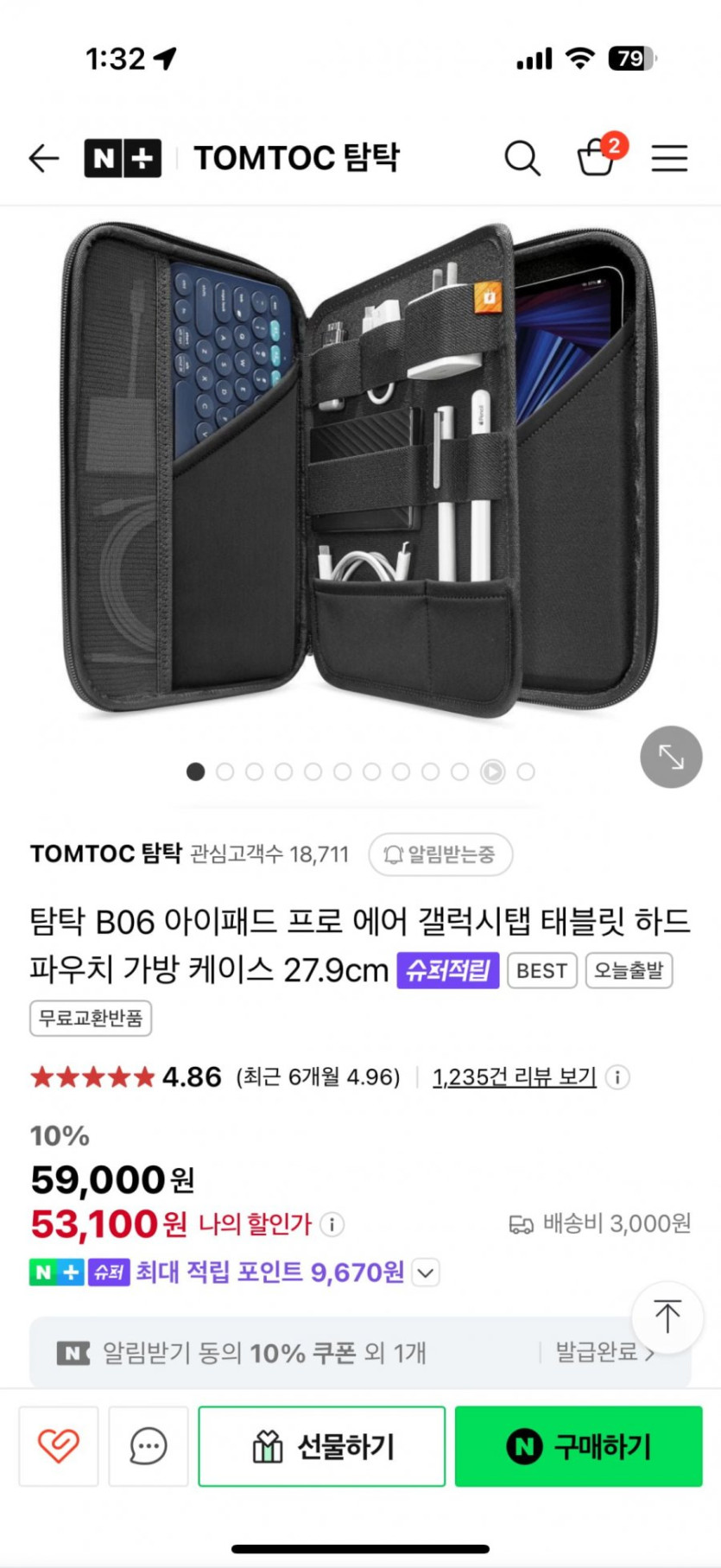
Task: Expand the 최대 적립 포인트 dropdown
Action: point(426,1273)
